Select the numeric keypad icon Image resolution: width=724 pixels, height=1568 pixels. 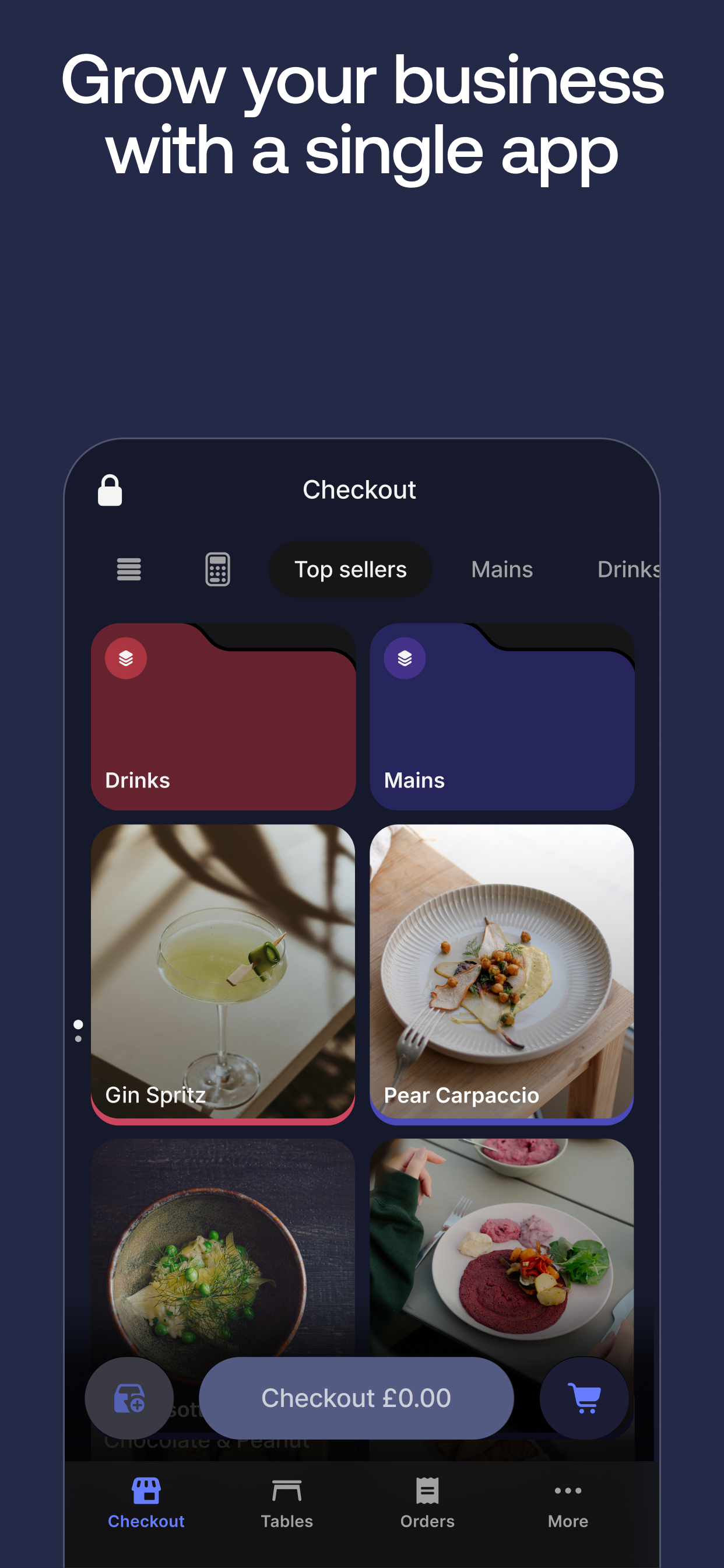[217, 569]
